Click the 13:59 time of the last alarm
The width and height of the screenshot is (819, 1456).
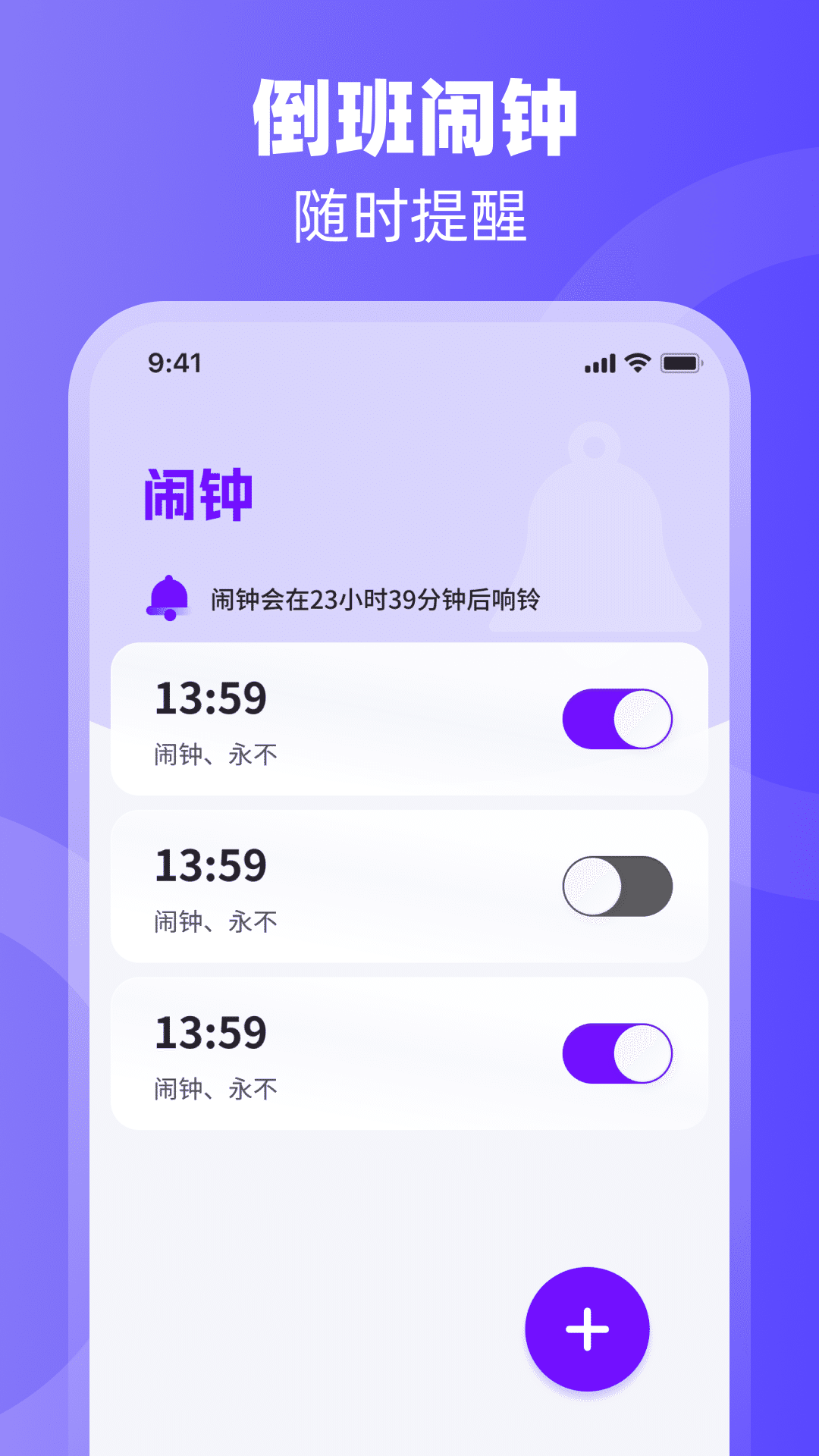[210, 1031]
